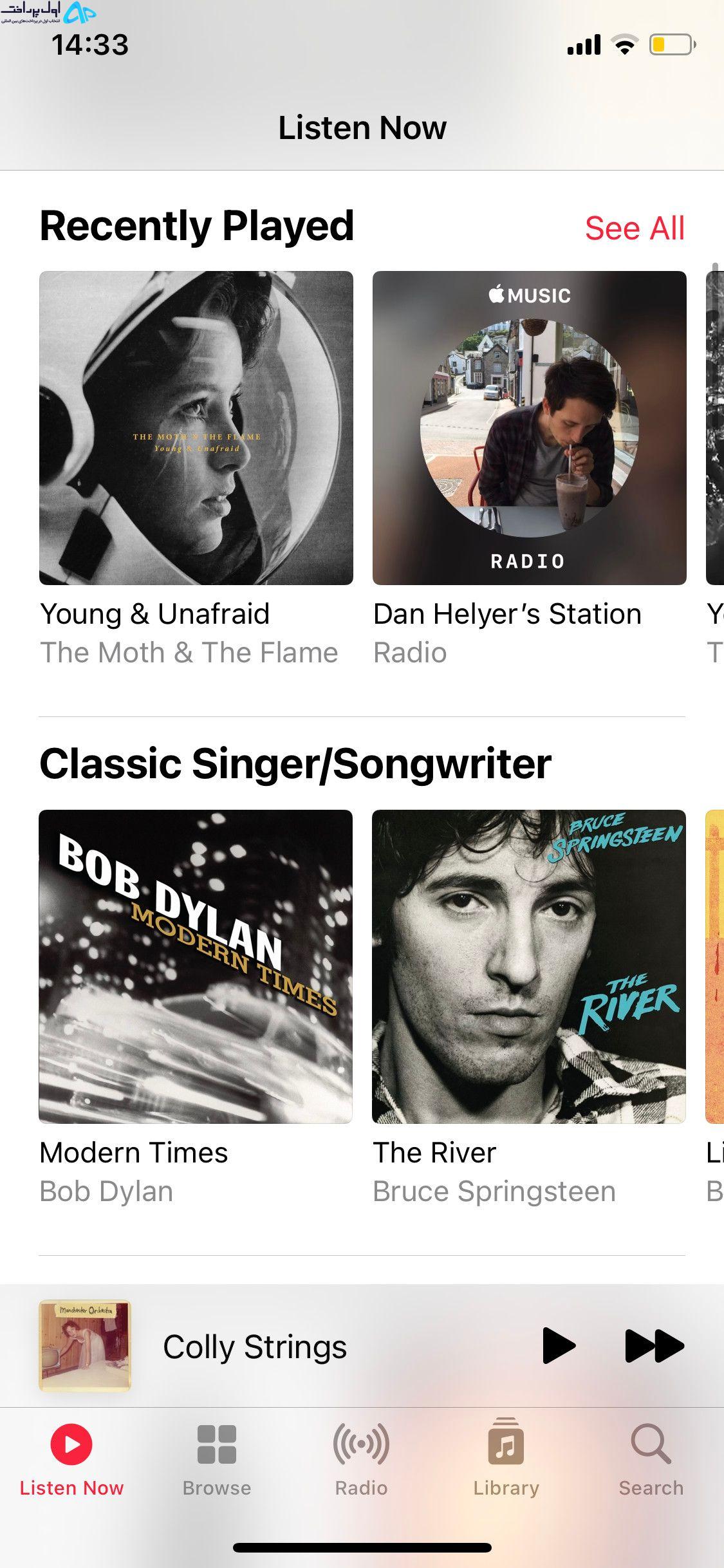This screenshot has height=1568, width=724.
Task: Open Bob Dylan's Modern Times album
Action: click(196, 966)
